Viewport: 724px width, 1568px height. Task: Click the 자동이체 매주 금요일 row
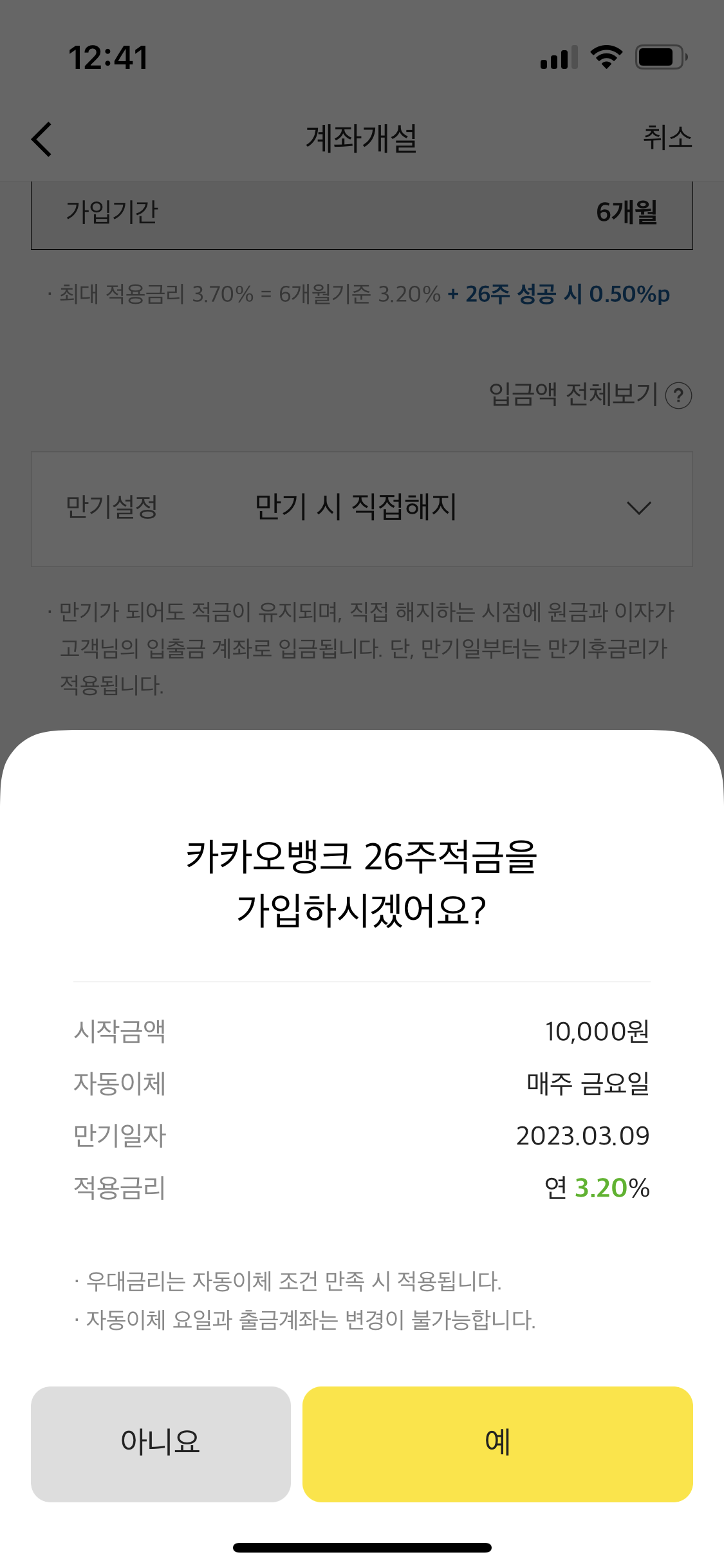(362, 1083)
